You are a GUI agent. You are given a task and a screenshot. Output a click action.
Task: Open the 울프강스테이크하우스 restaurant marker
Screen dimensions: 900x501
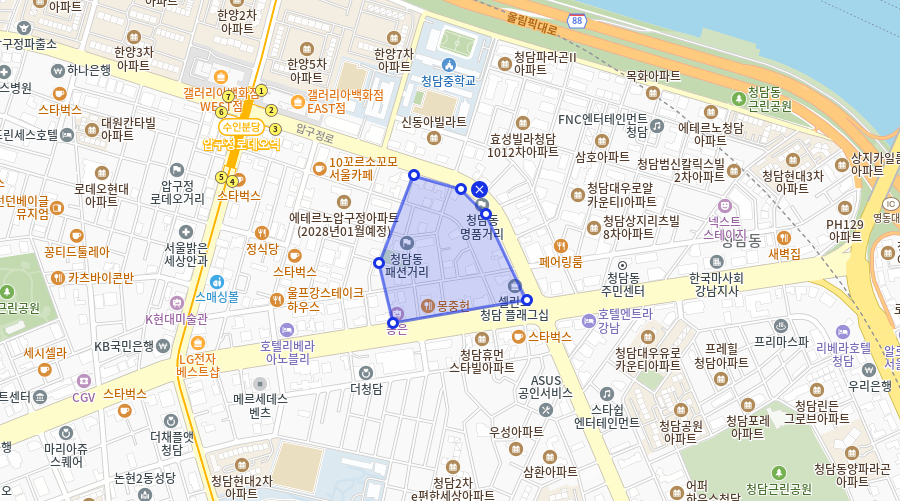[278, 298]
